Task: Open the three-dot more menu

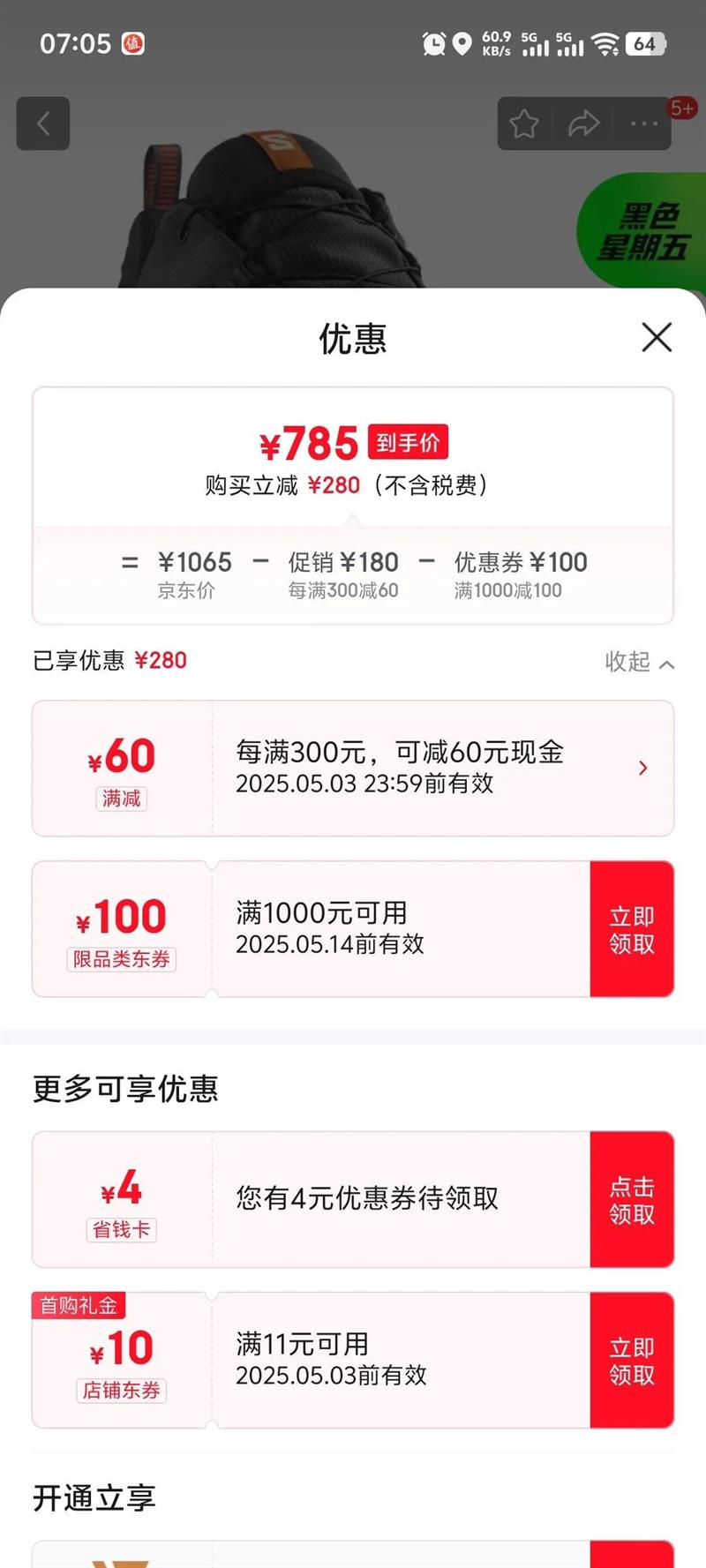Action: click(x=643, y=124)
